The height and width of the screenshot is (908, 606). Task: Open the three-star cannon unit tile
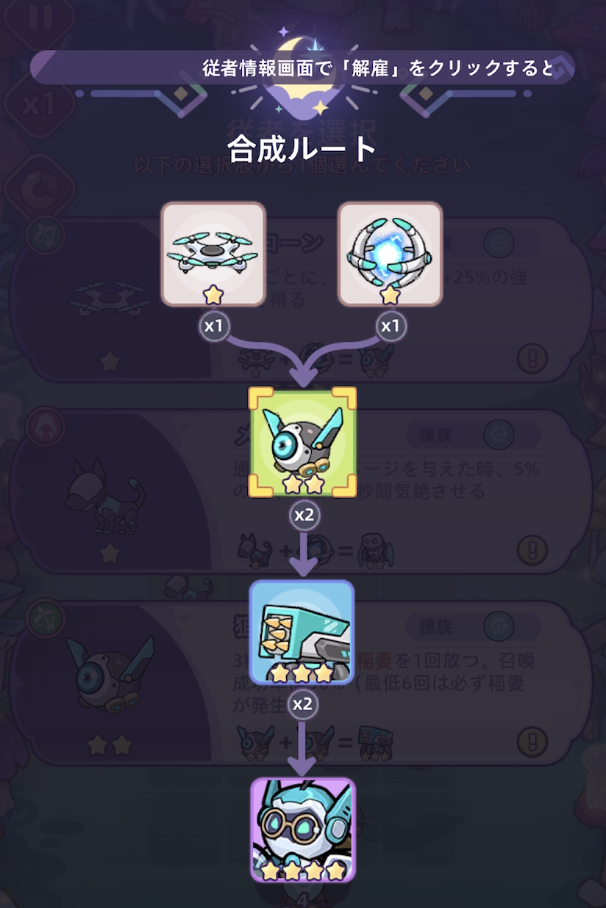pos(301,632)
